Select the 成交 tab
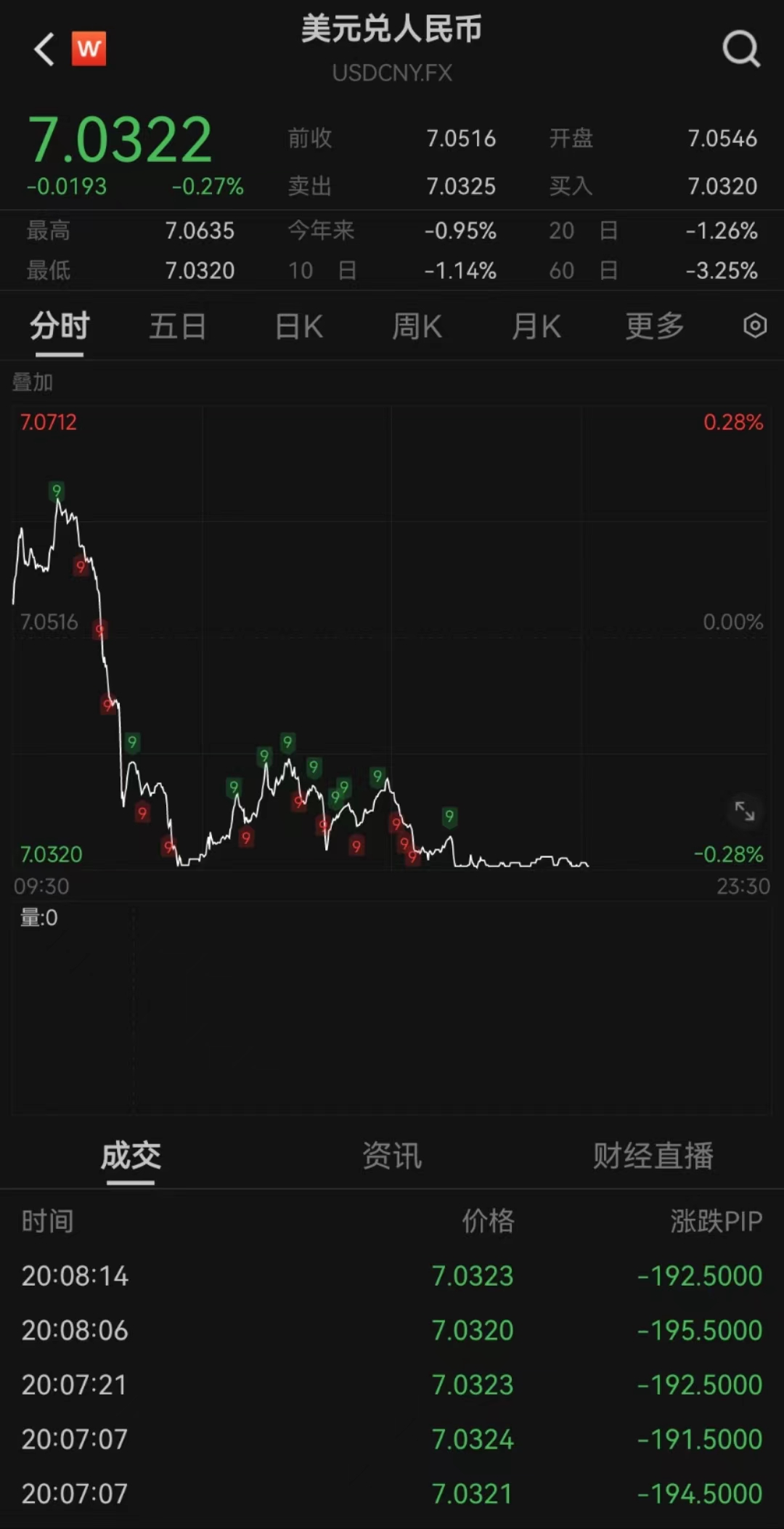784x1529 pixels. [x=131, y=1156]
